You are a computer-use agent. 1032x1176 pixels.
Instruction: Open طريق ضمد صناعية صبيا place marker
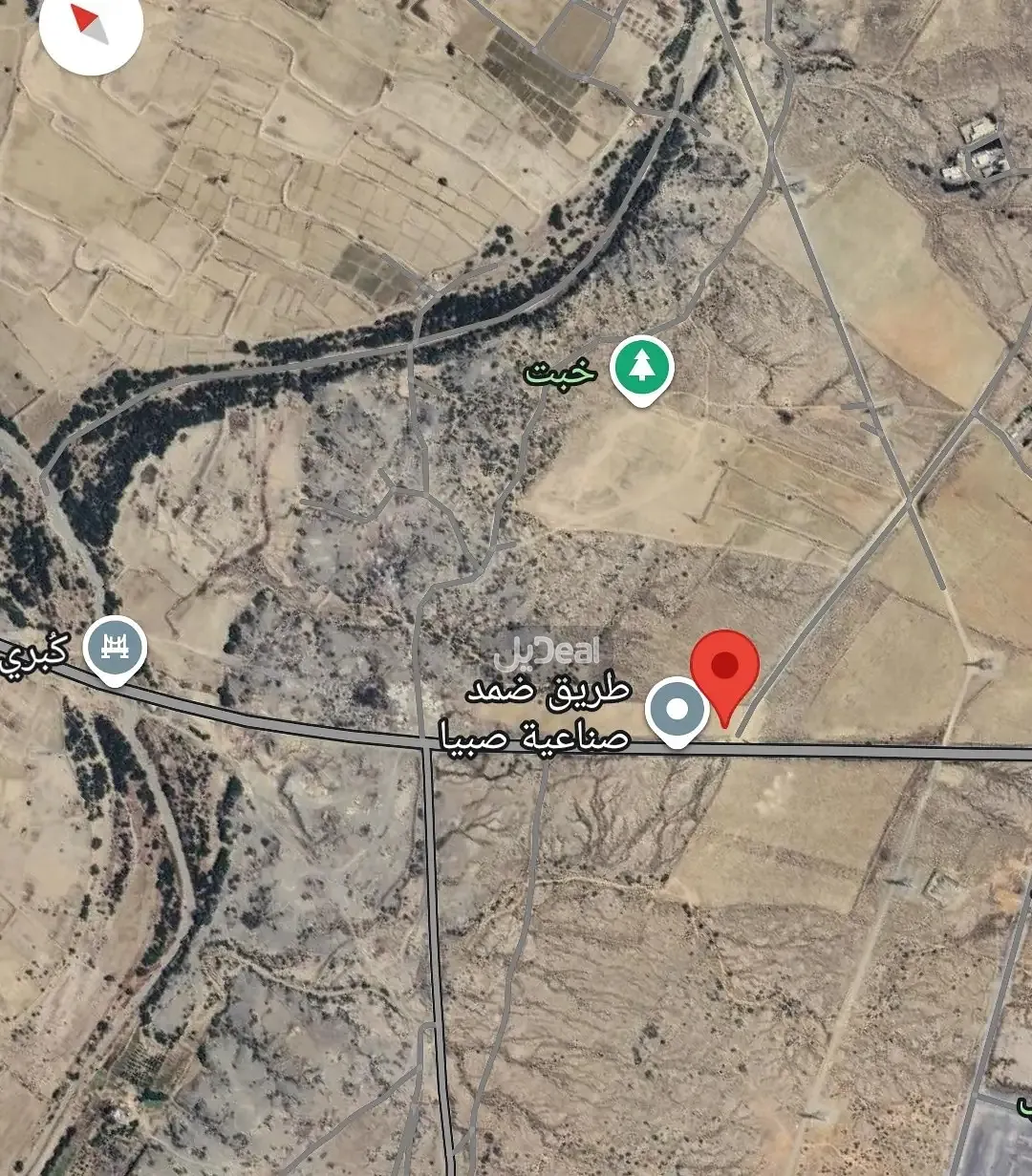(x=677, y=710)
